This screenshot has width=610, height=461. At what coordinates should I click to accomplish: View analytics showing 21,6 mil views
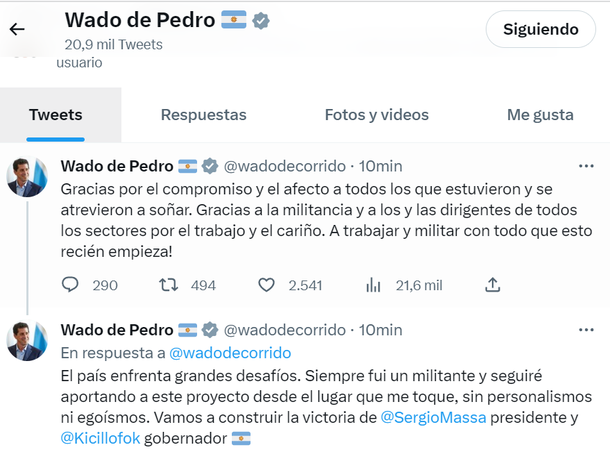coord(374,285)
